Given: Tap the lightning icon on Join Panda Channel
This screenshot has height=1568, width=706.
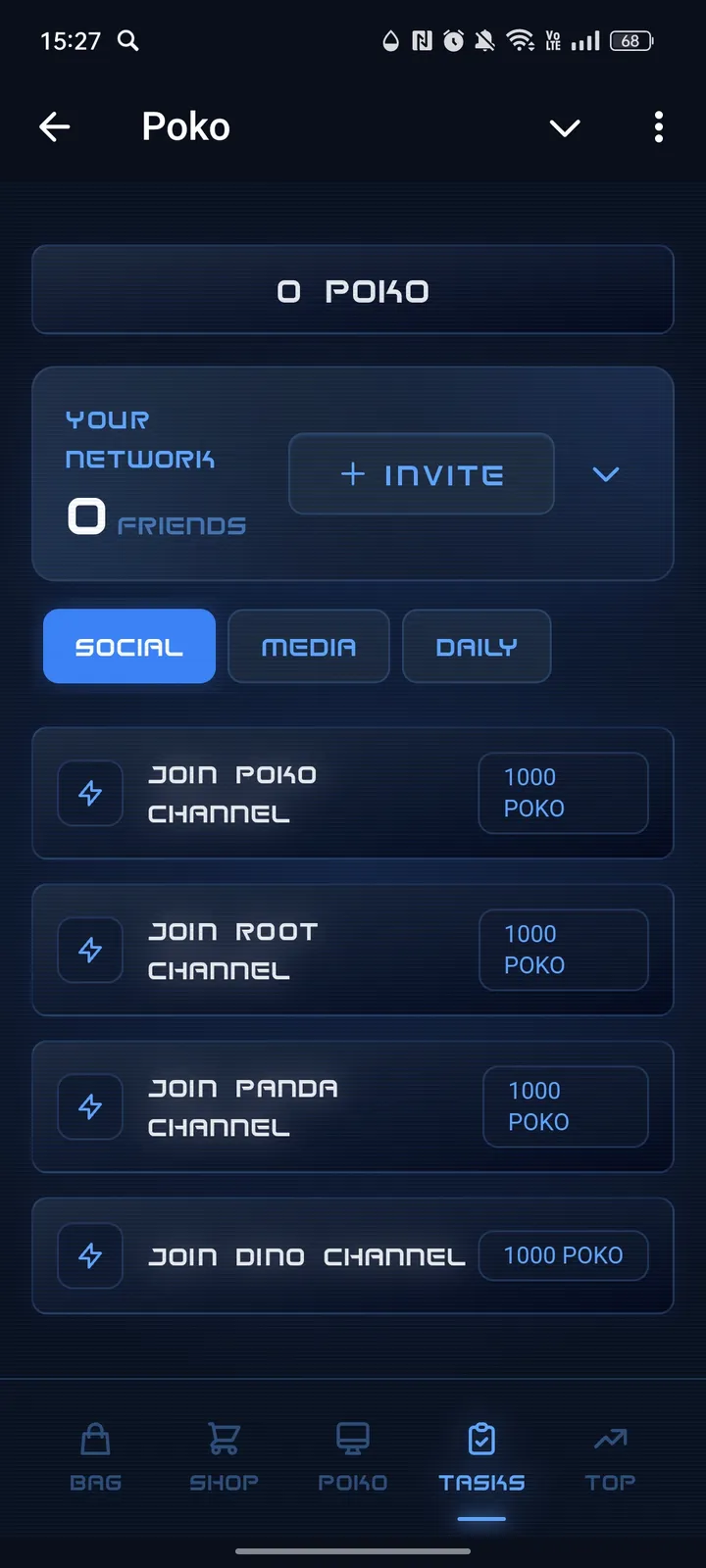Looking at the screenshot, I should 89,1106.
